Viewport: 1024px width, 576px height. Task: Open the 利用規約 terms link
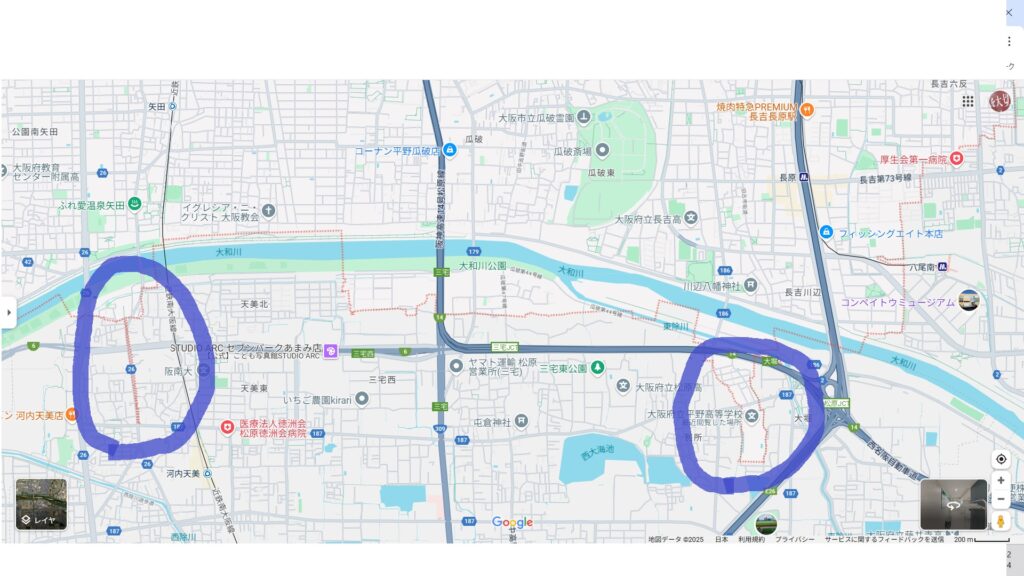pos(752,539)
